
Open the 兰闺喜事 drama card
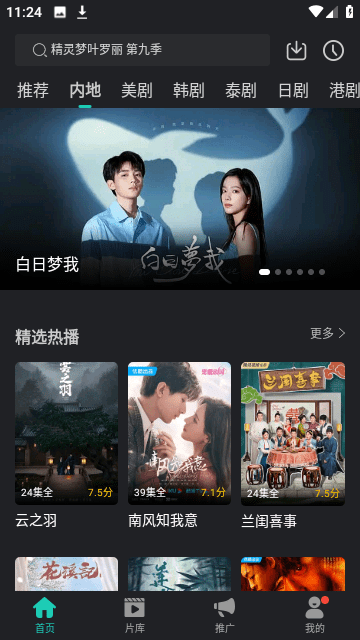click(293, 445)
